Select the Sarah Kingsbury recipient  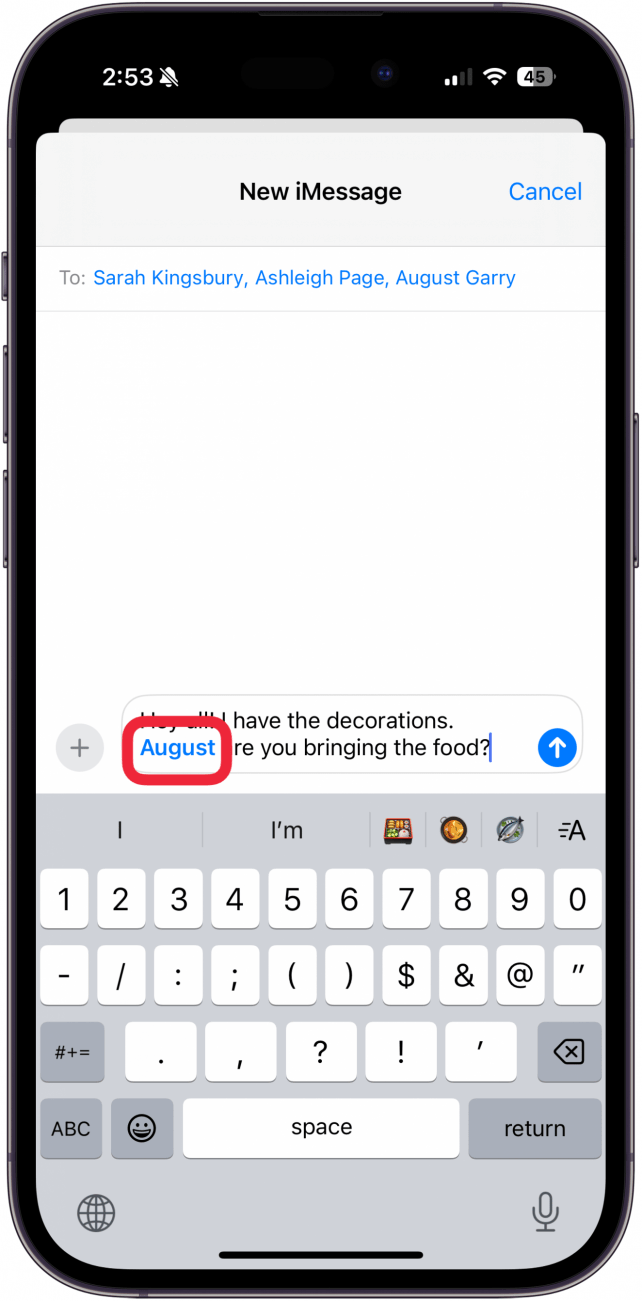pyautogui.click(x=168, y=278)
